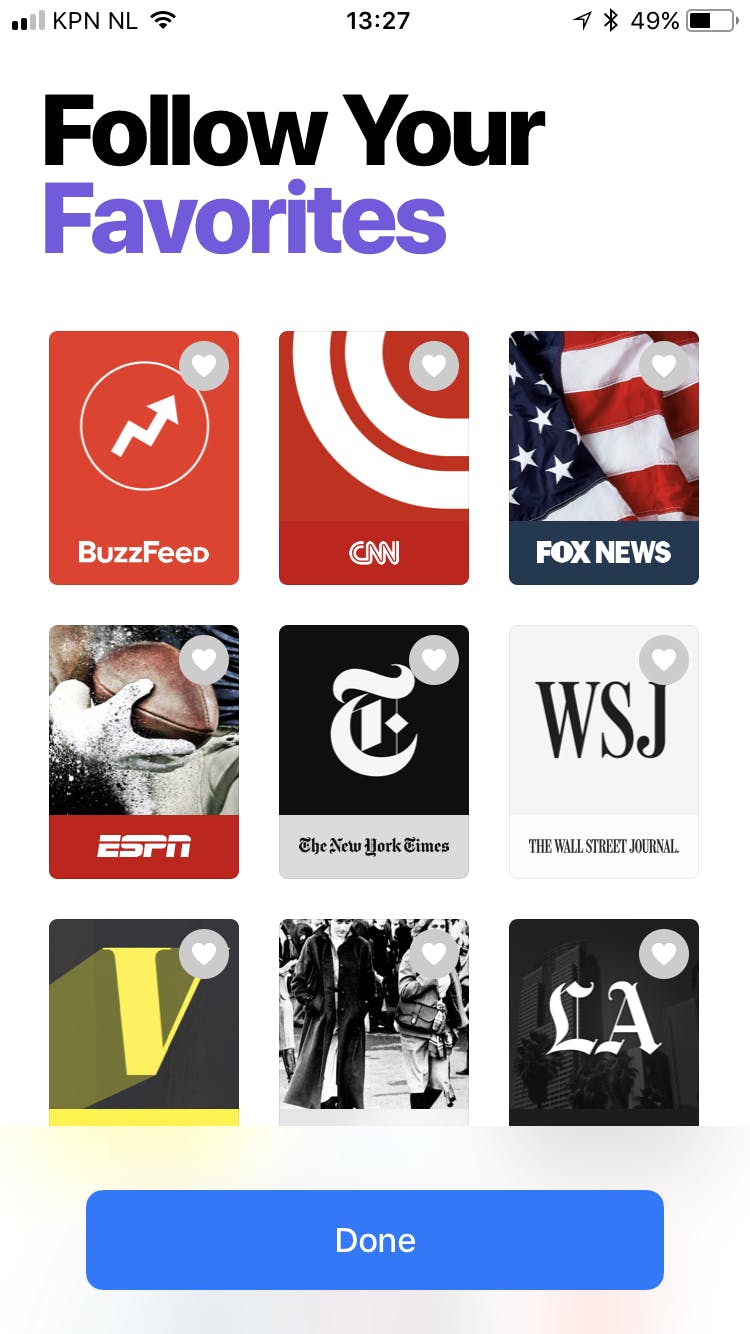Favorite BuzzFeed with its heart icon
750x1334 pixels.
pos(204,366)
